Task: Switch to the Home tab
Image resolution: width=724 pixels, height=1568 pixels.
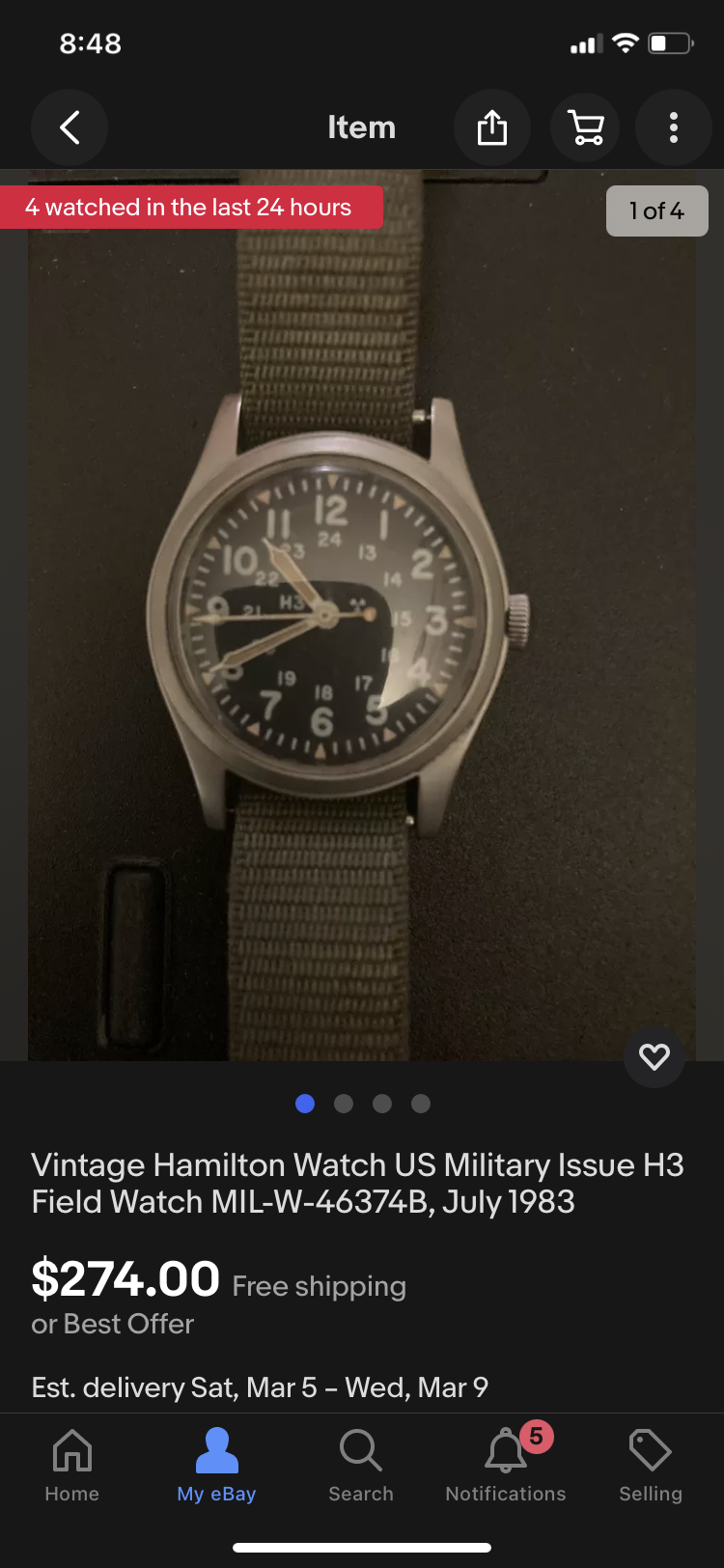Action: (72, 1466)
